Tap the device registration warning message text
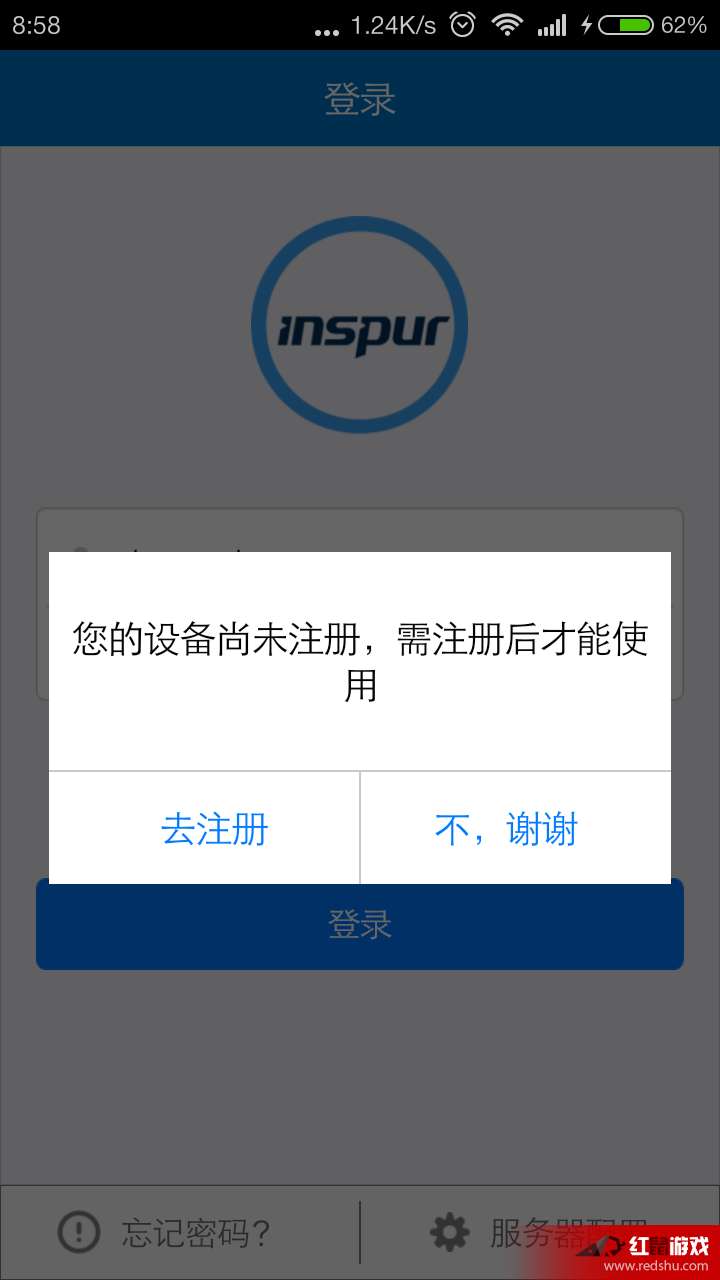Viewport: 720px width, 1280px height. pyautogui.click(x=360, y=660)
